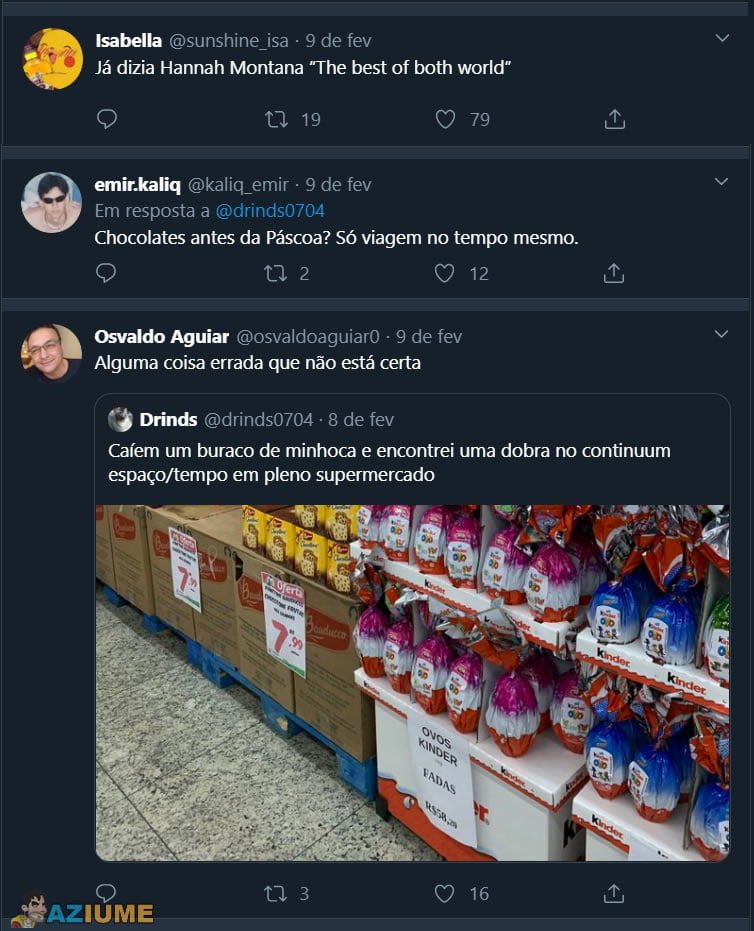
Task: Retweet Osvaldo Aguiar's tweet
Action: pyautogui.click(x=277, y=893)
